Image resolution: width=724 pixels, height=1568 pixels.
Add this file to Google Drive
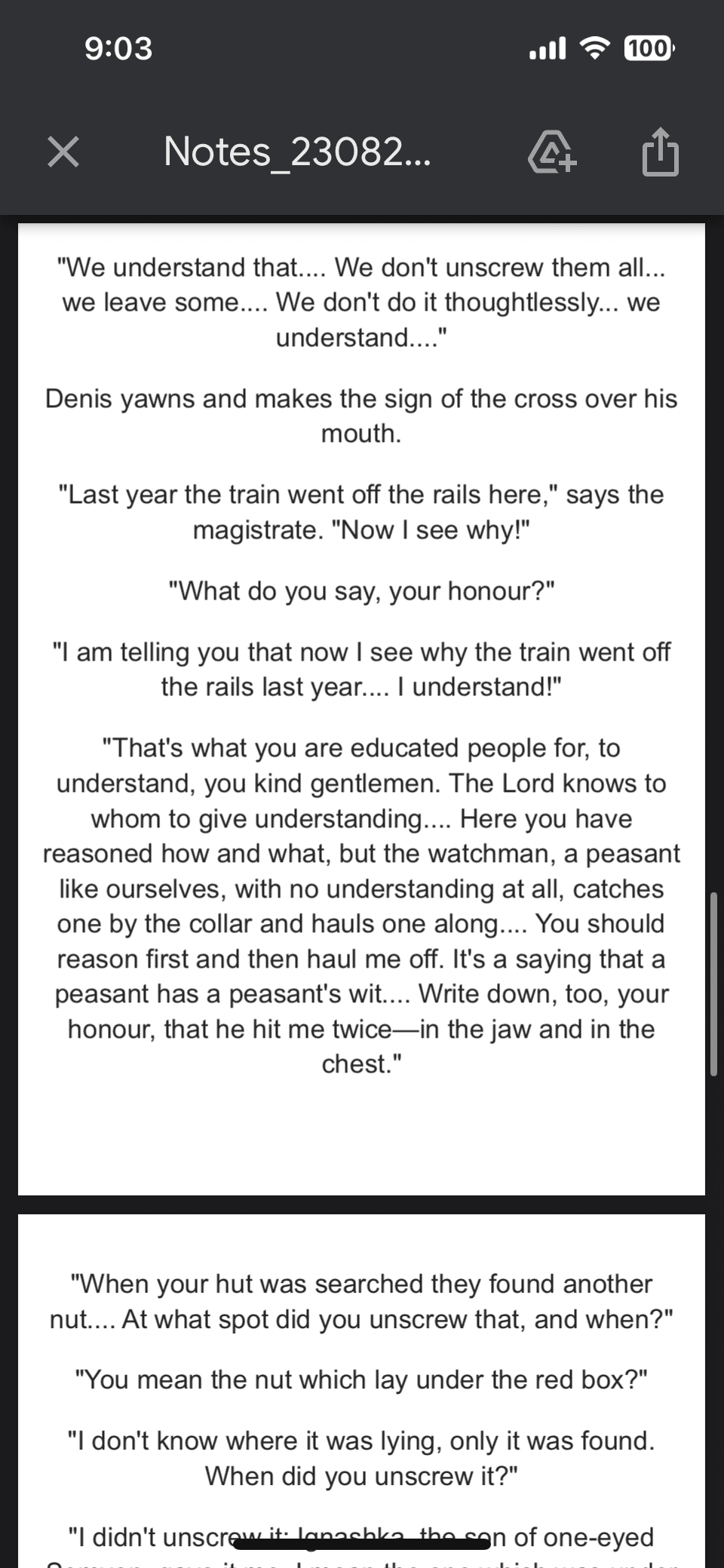coord(552,153)
